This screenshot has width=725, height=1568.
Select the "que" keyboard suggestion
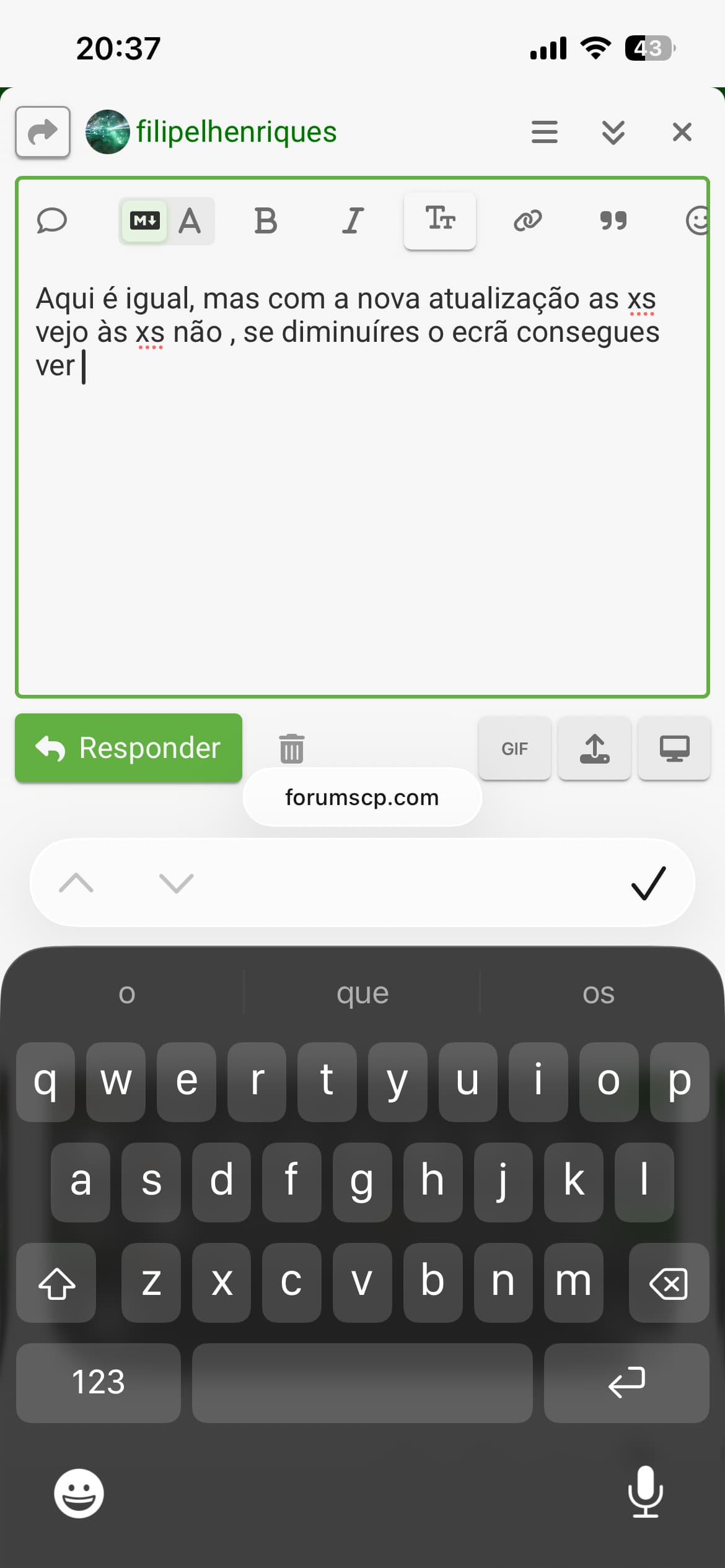point(362,993)
